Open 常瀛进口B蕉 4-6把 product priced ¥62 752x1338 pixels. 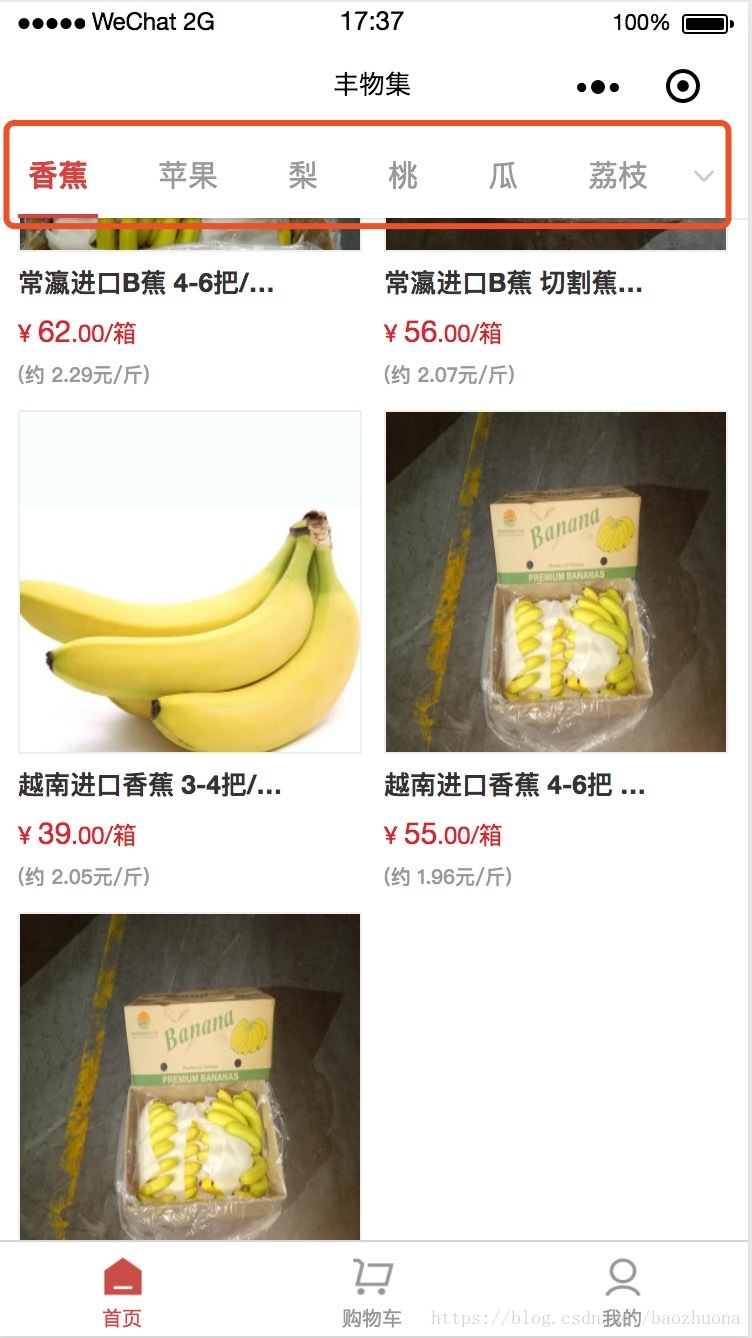click(146, 285)
